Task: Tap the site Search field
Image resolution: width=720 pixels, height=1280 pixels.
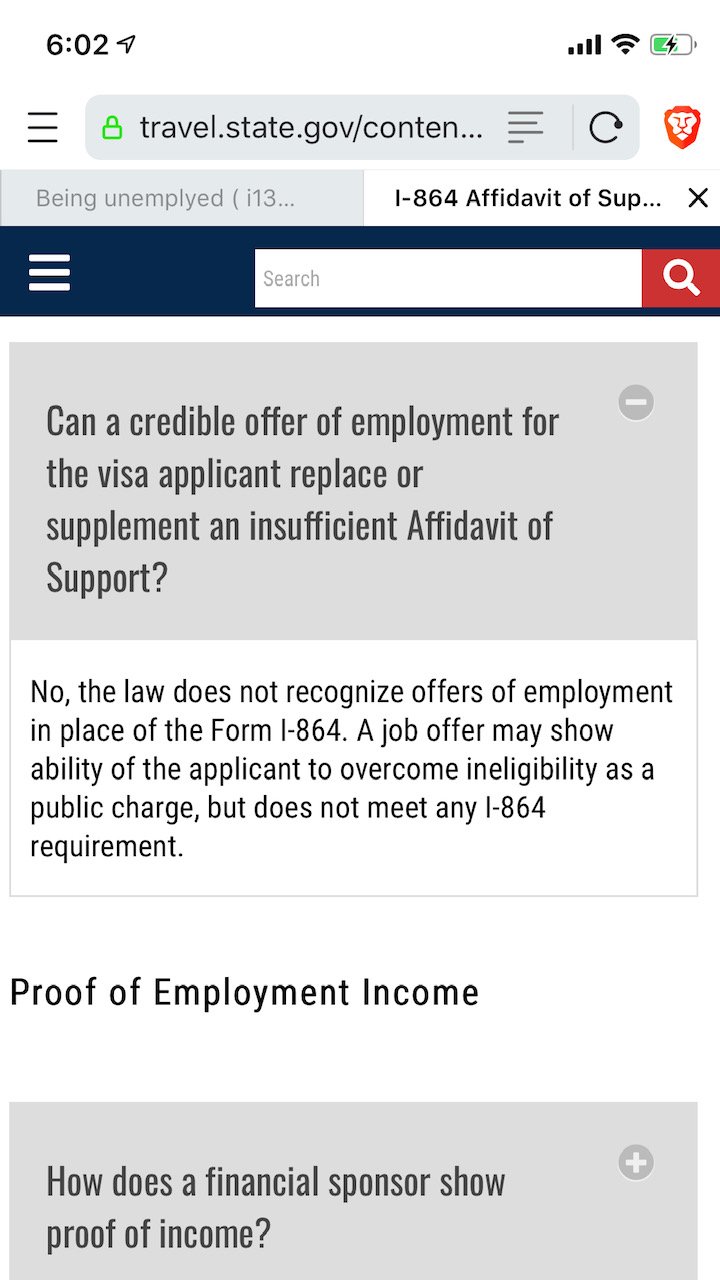Action: [448, 278]
